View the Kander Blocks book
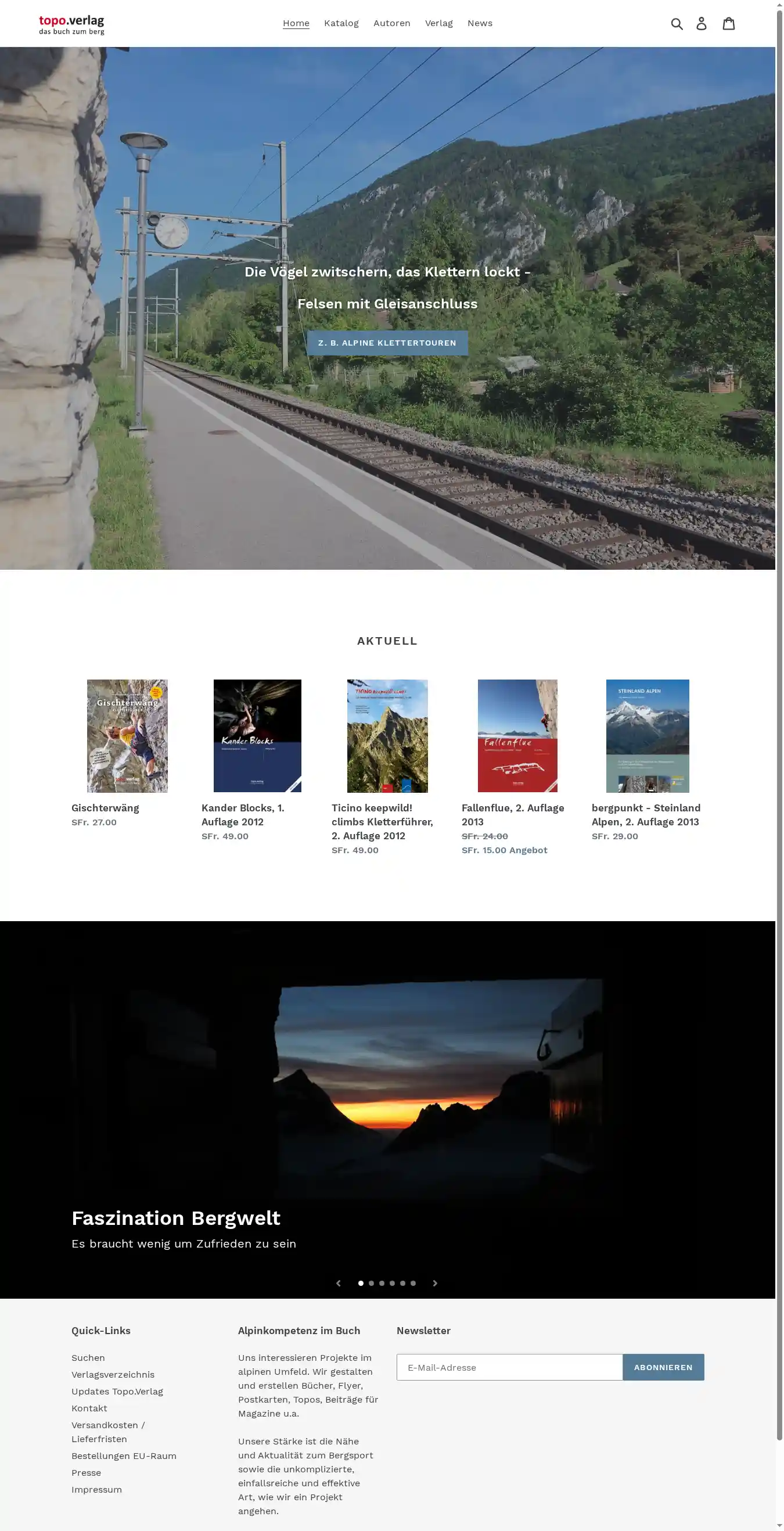The width and height of the screenshot is (784, 1531). 257,736
